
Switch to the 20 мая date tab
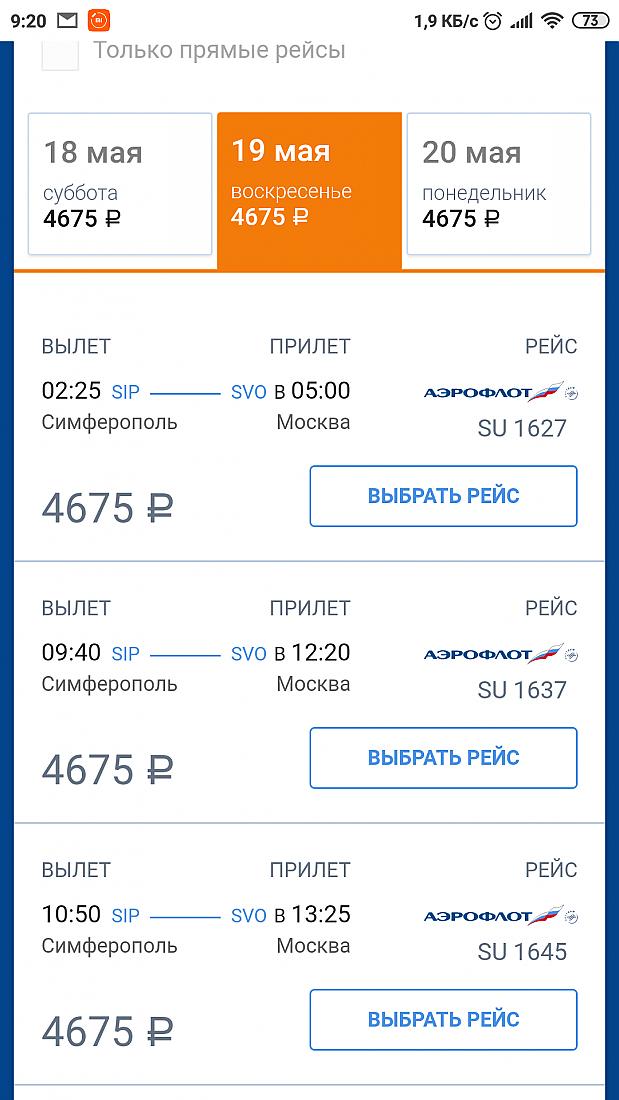coord(499,184)
